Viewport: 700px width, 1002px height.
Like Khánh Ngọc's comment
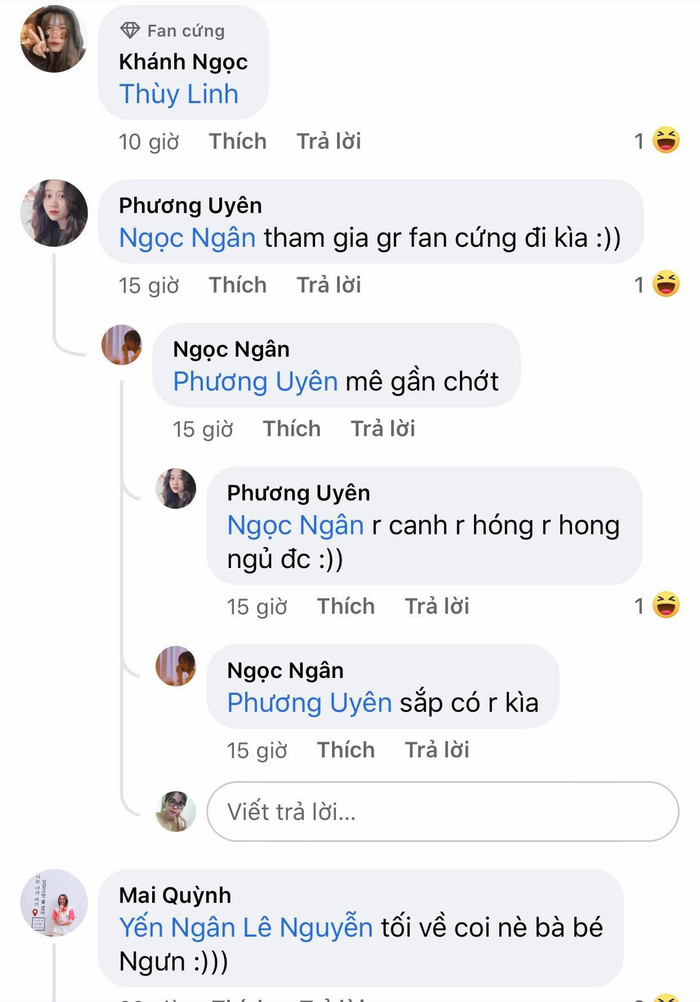(237, 142)
